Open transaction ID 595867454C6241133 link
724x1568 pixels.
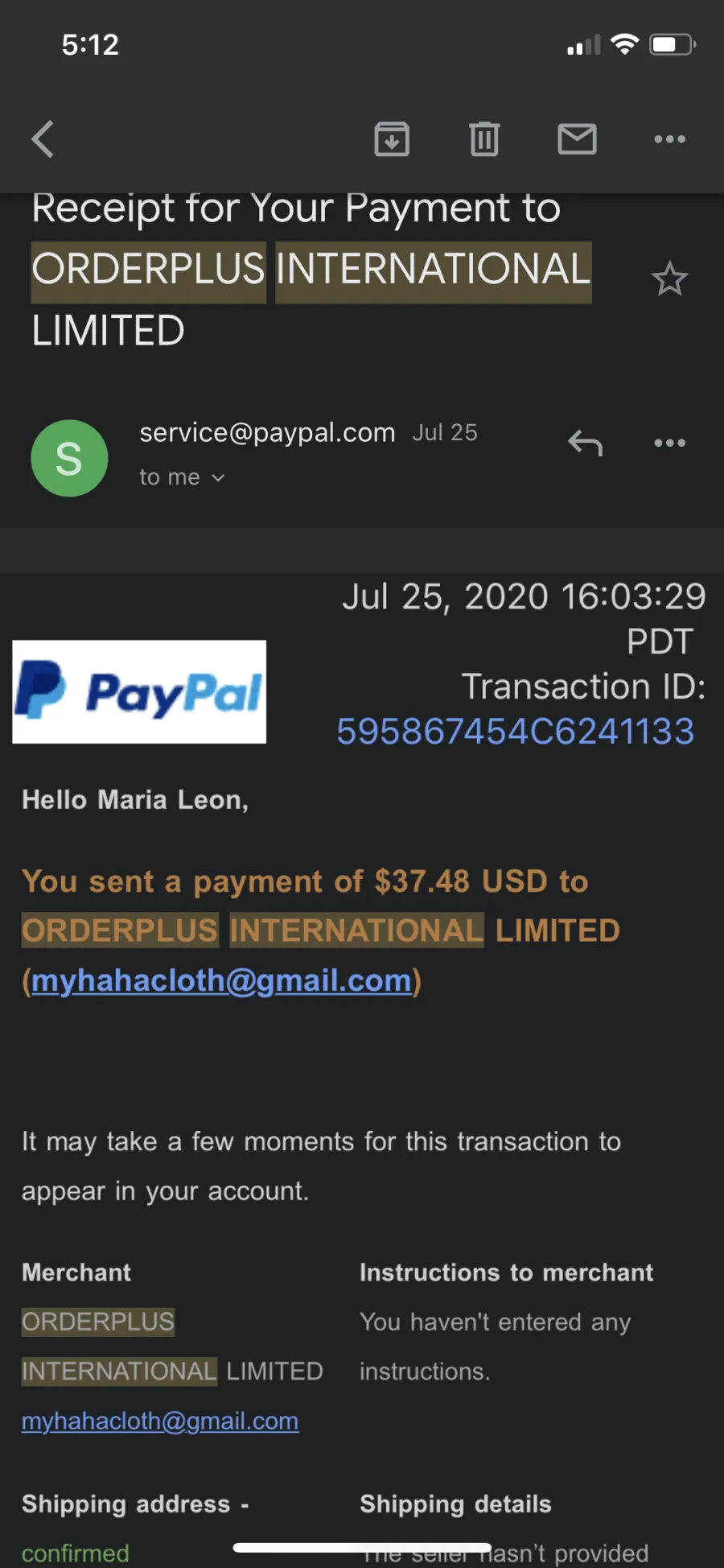point(515,732)
